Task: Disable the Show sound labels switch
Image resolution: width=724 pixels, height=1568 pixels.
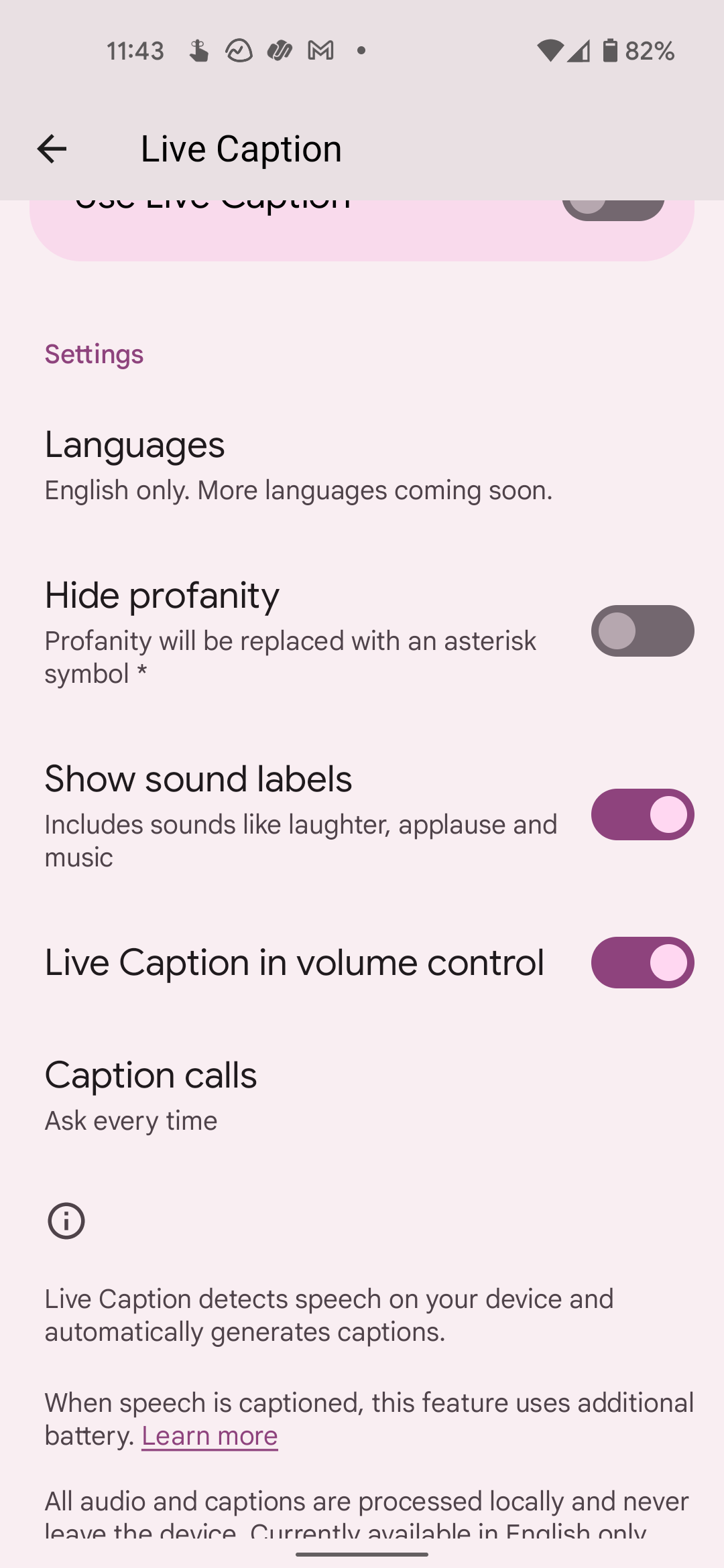Action: tap(642, 814)
